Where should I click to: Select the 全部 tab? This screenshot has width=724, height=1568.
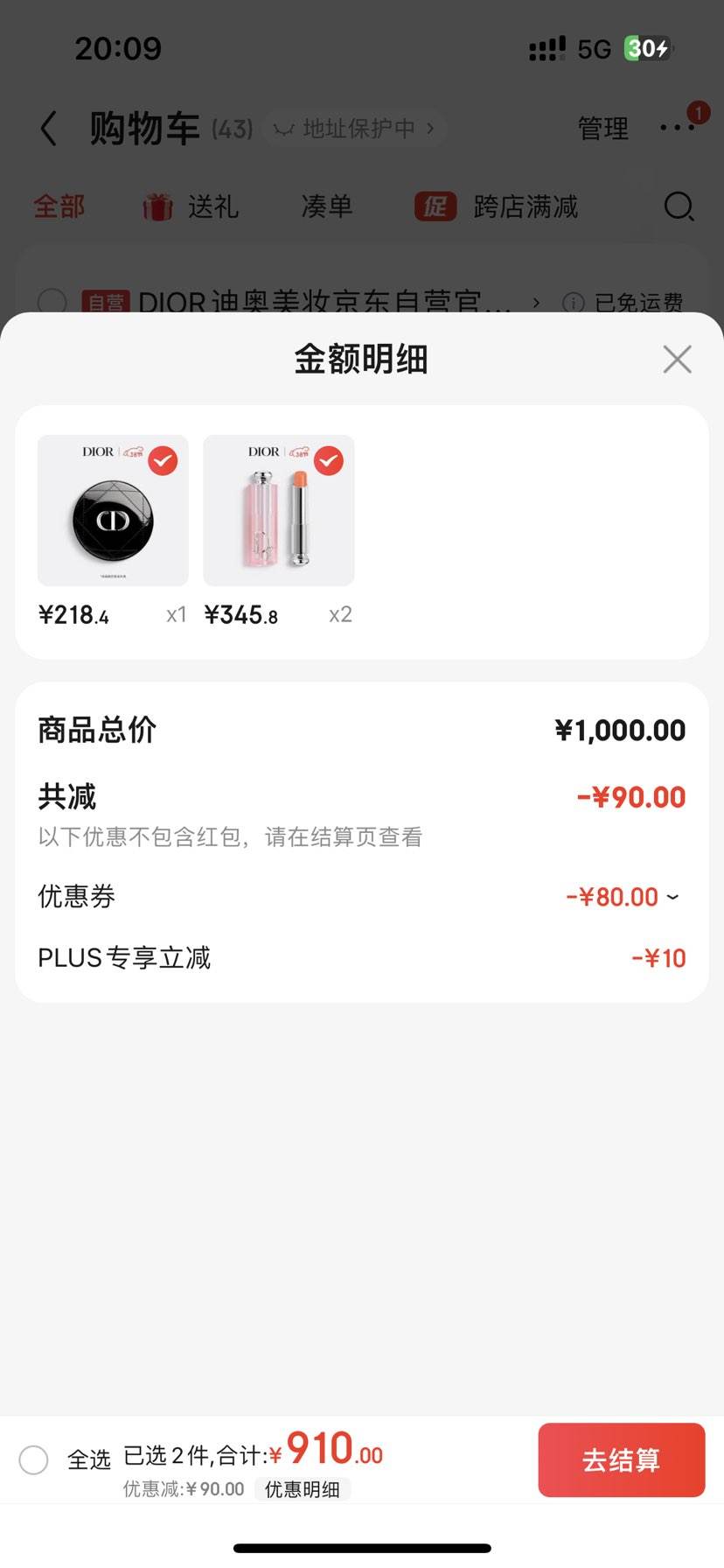point(59,206)
